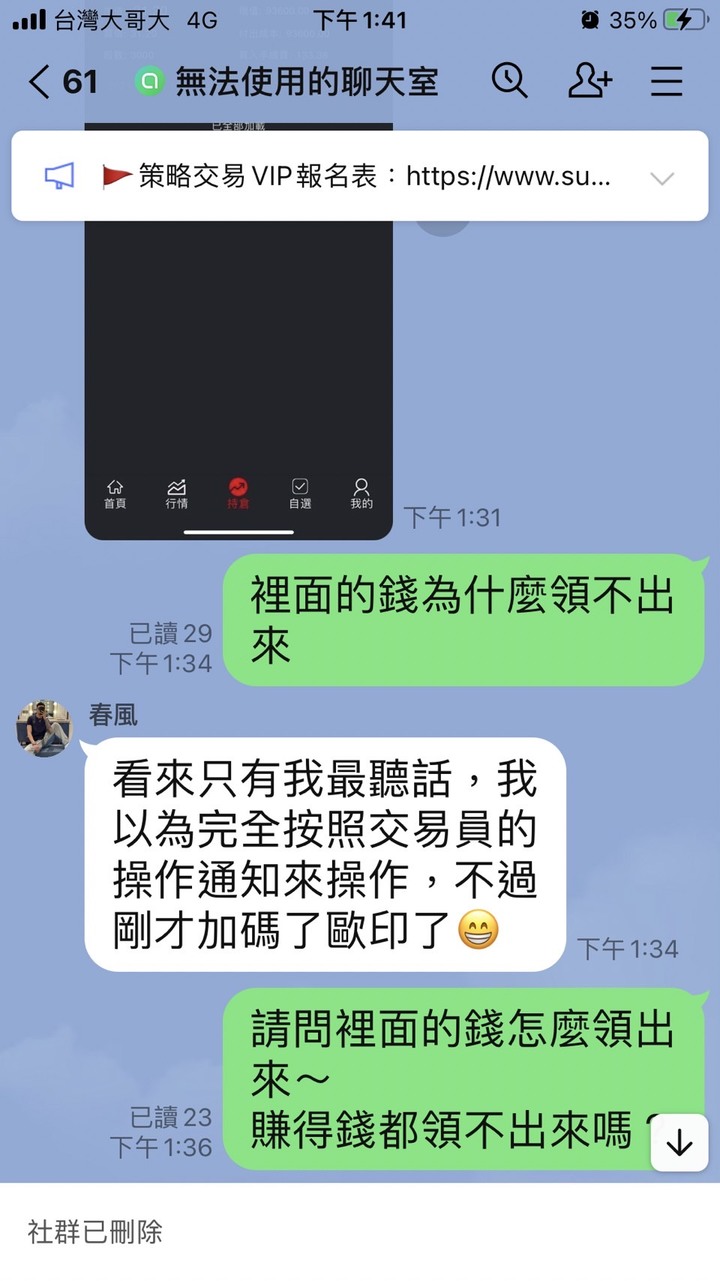Open the chat room hamburger menu
The image size is (720, 1281).
[x=666, y=81]
